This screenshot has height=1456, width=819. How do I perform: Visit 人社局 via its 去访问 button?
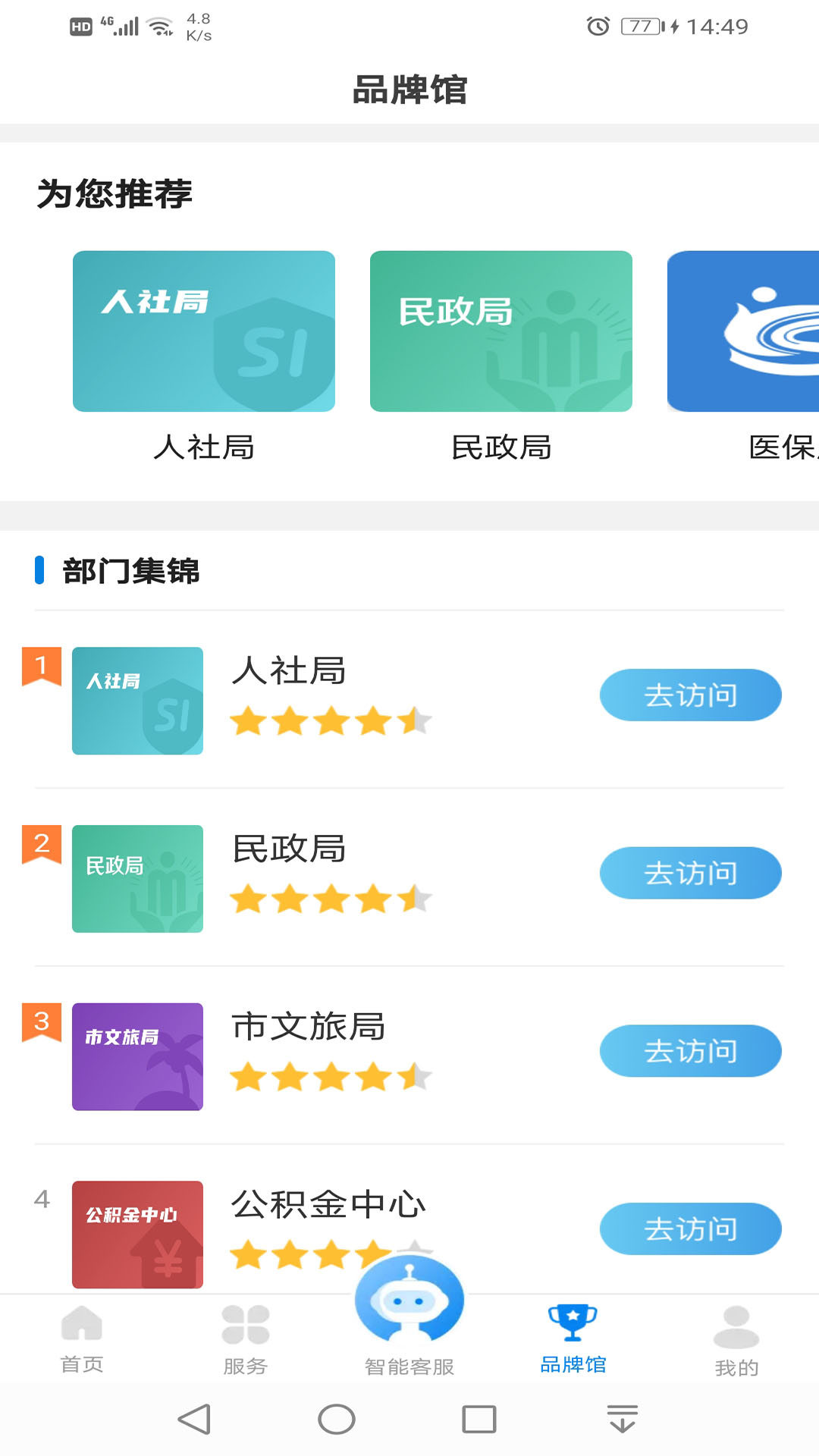pyautogui.click(x=690, y=695)
